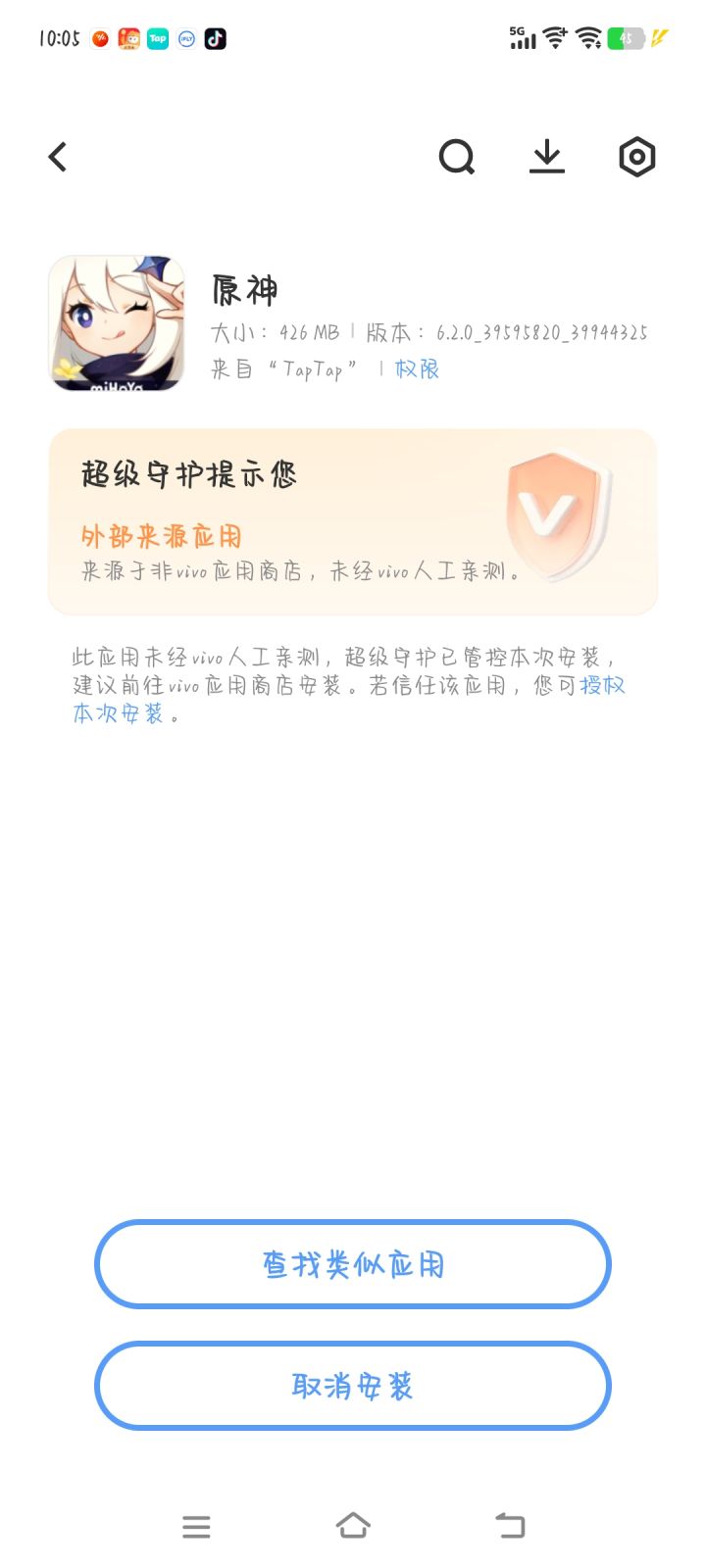This screenshot has width=706, height=1568.
Task: Open the 权限 permissions link
Action: click(x=416, y=368)
